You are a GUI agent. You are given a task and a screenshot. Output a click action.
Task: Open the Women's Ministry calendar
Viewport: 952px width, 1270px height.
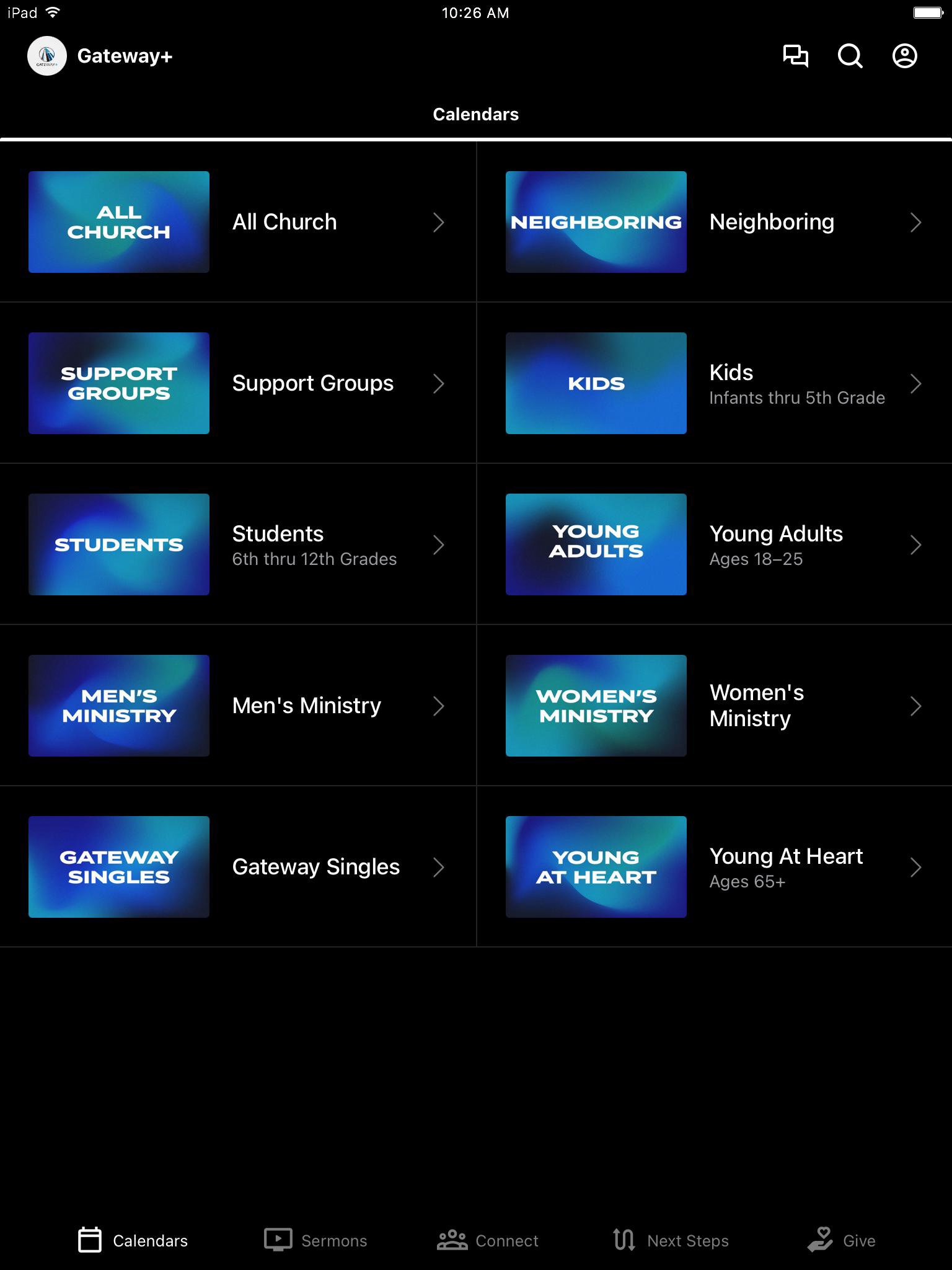point(714,706)
